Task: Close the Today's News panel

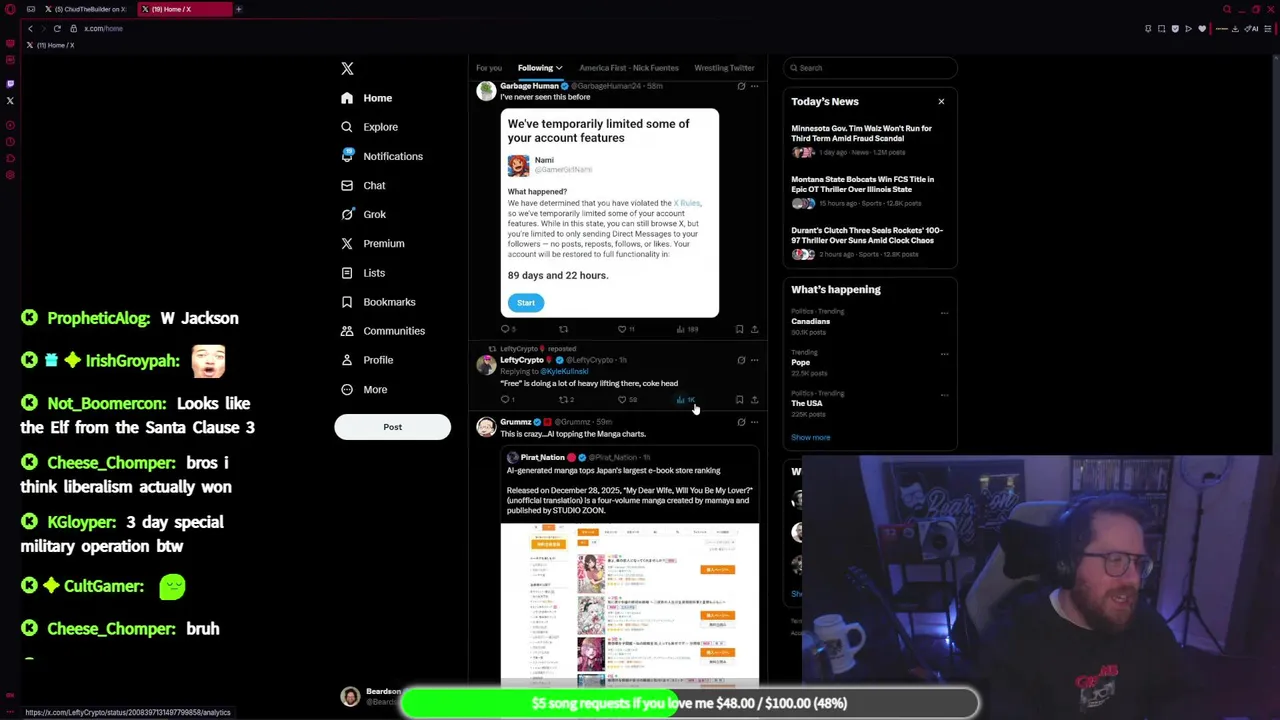Action: (x=941, y=101)
